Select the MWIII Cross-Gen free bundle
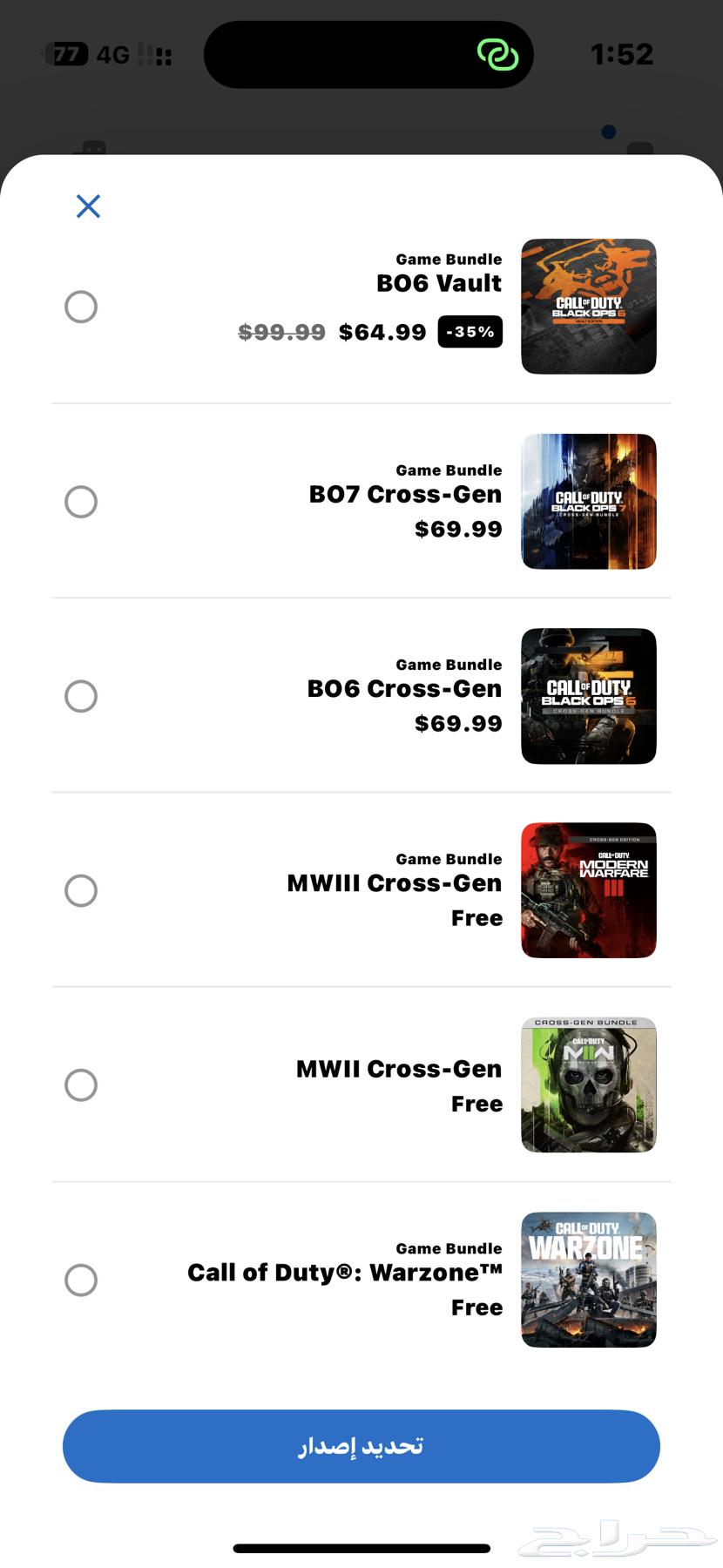This screenshot has height=1568, width=723. click(x=81, y=890)
